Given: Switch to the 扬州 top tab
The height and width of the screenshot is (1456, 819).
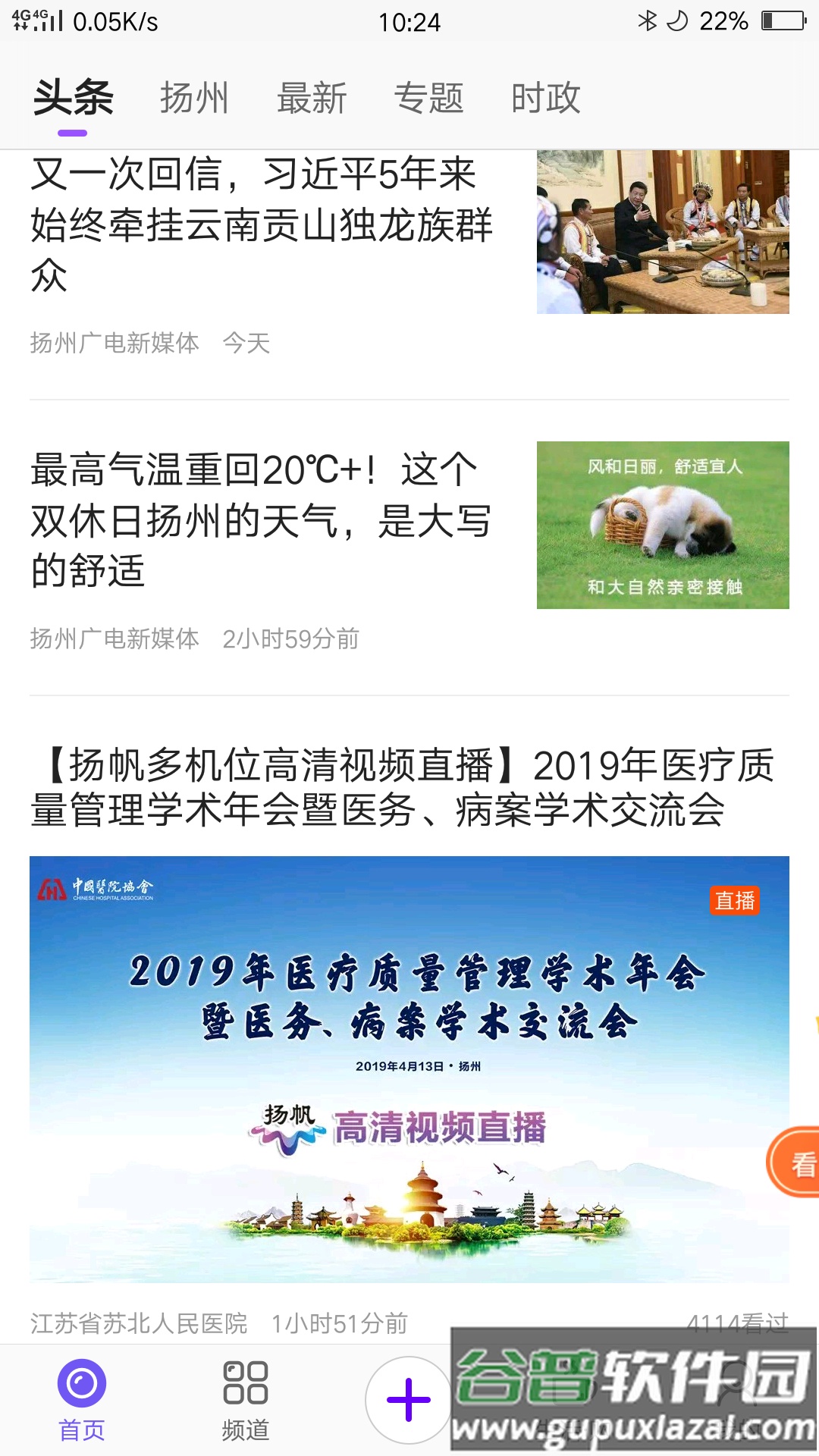Looking at the screenshot, I should [194, 99].
